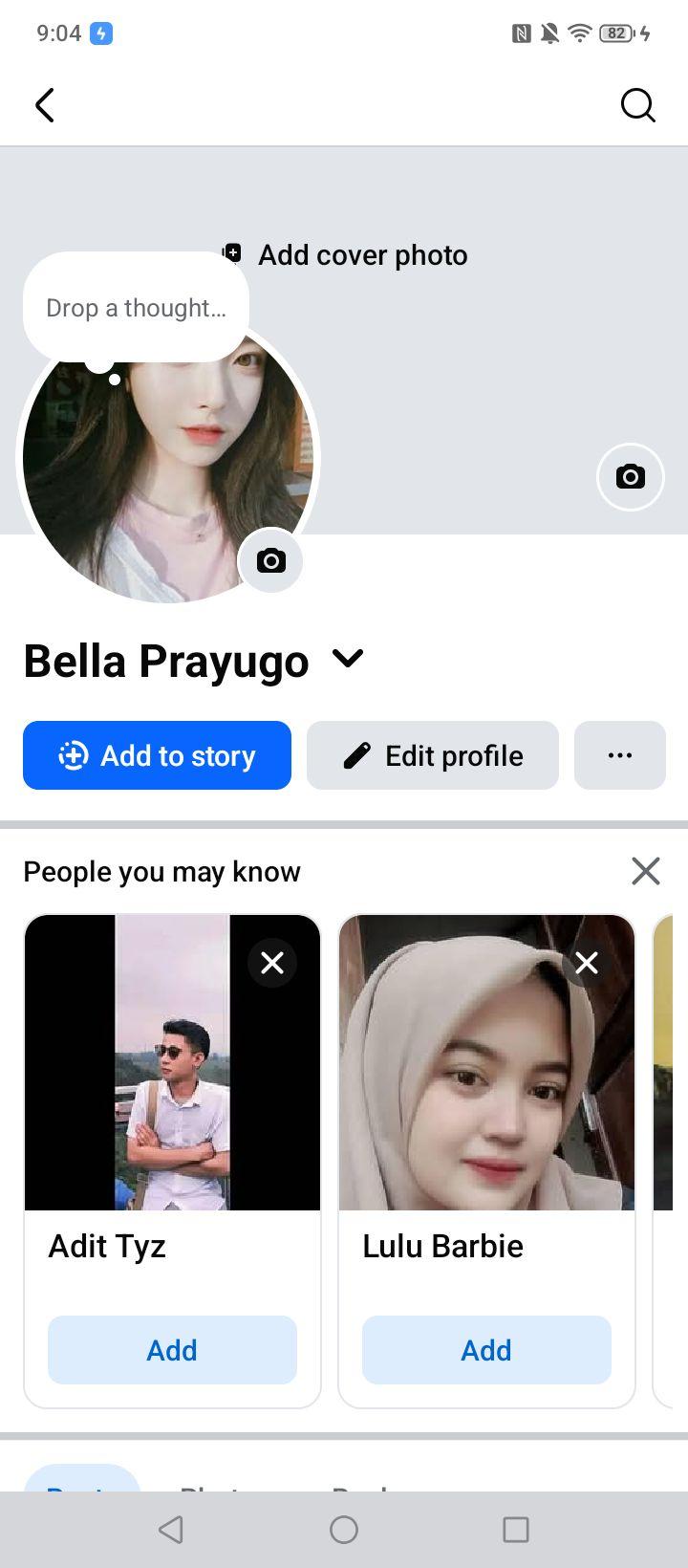Tap Add to story
The height and width of the screenshot is (1568, 688).
point(157,755)
